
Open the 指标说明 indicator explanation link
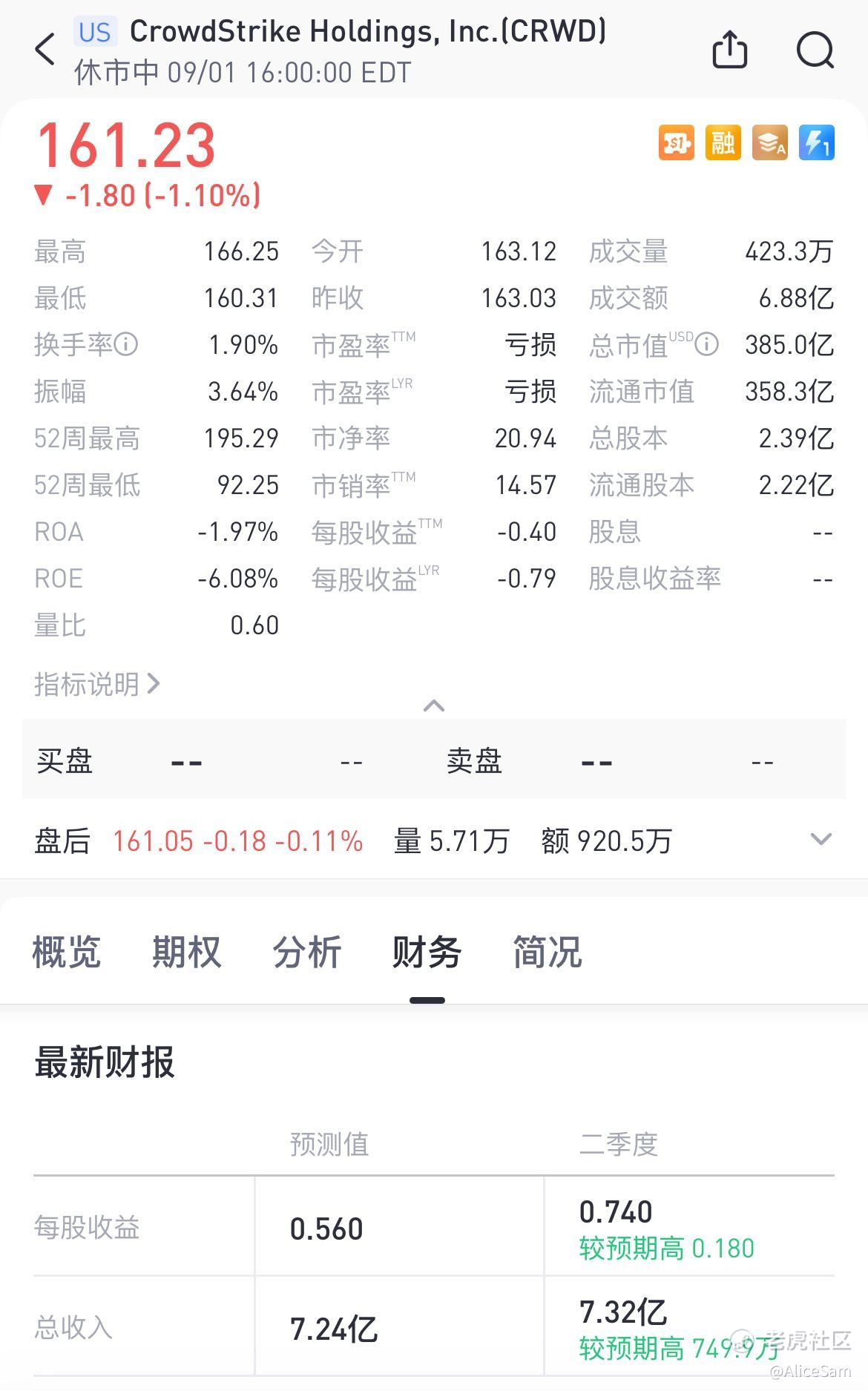click(x=96, y=683)
